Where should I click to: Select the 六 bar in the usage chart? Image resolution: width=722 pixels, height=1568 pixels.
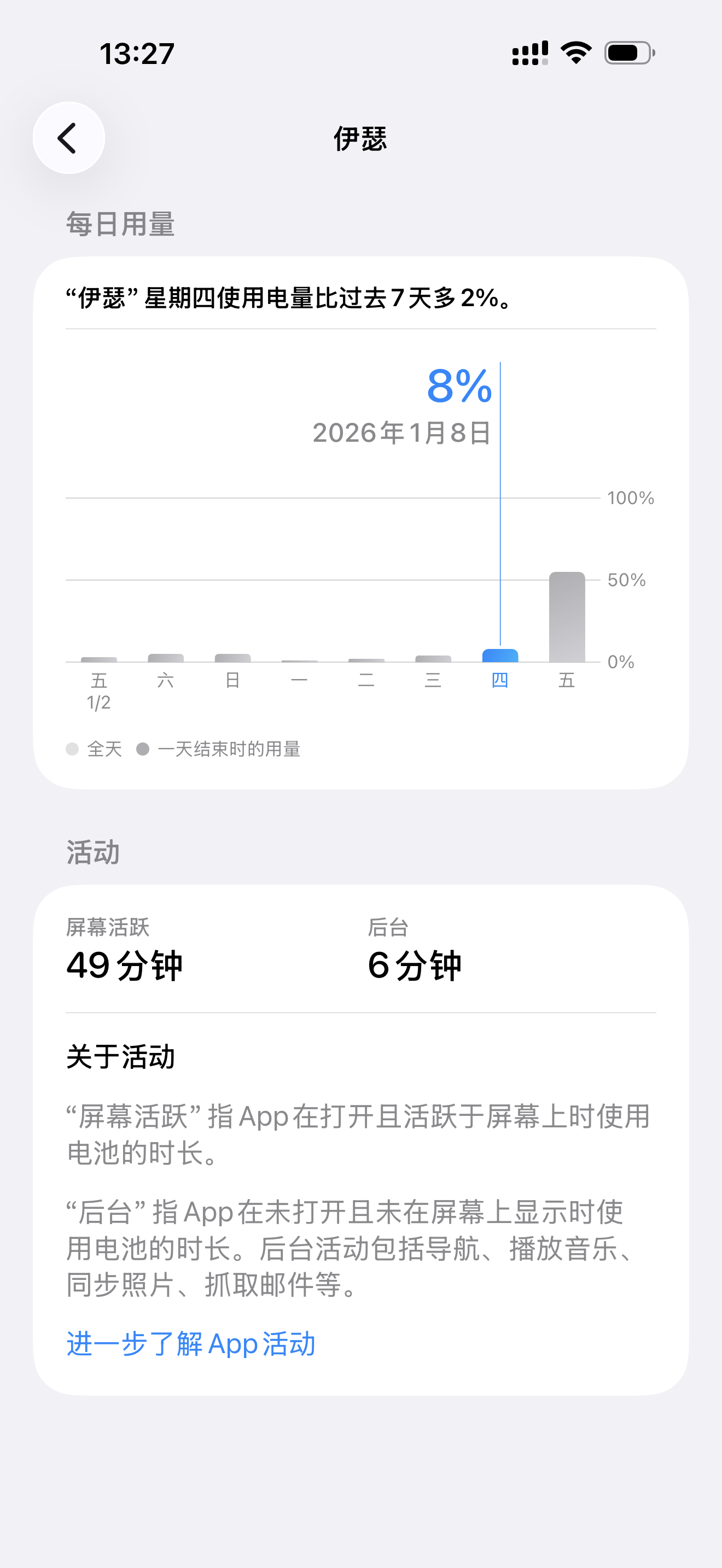pyautogui.click(x=166, y=657)
